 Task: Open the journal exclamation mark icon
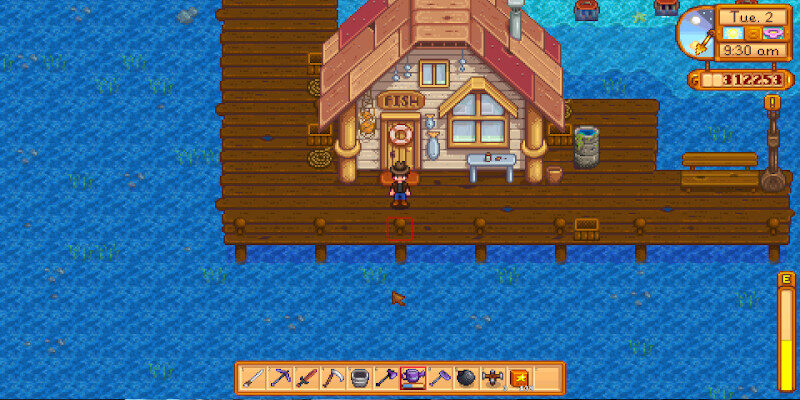point(771,102)
